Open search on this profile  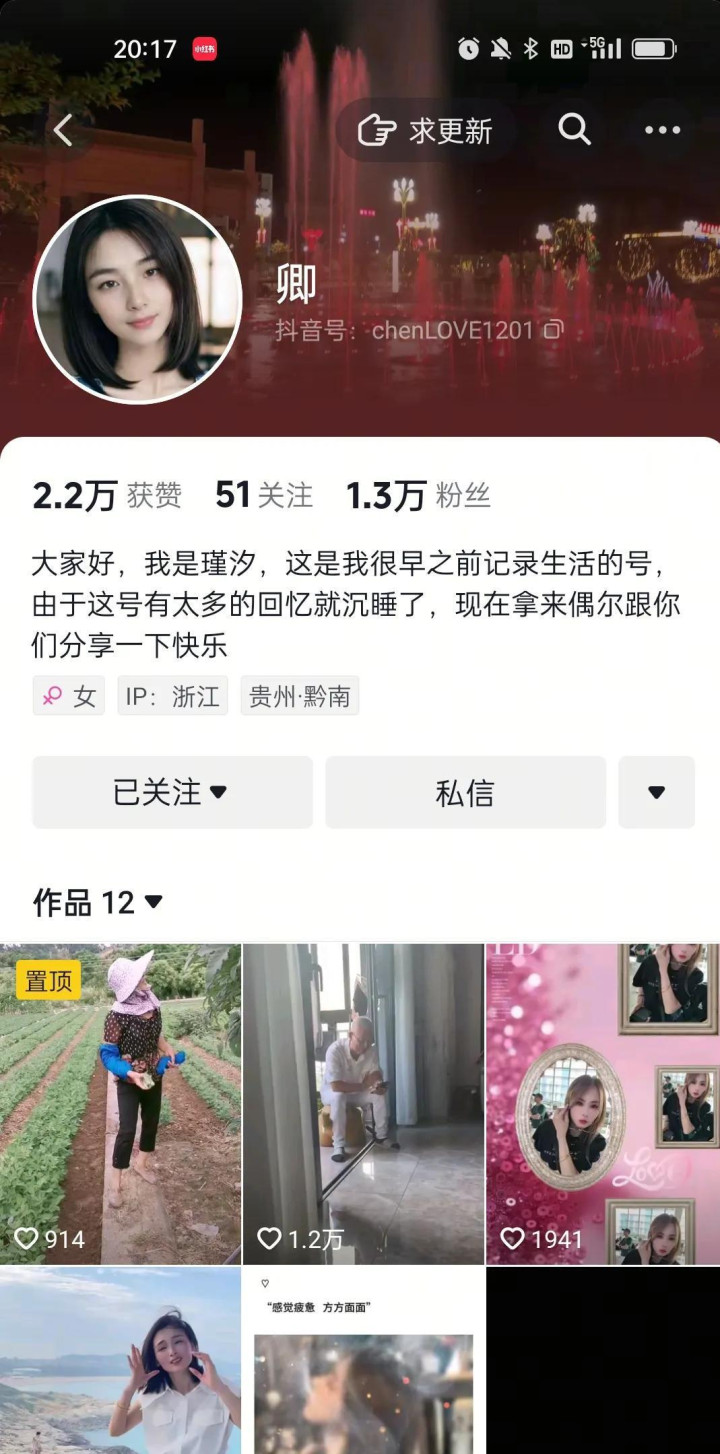click(574, 130)
